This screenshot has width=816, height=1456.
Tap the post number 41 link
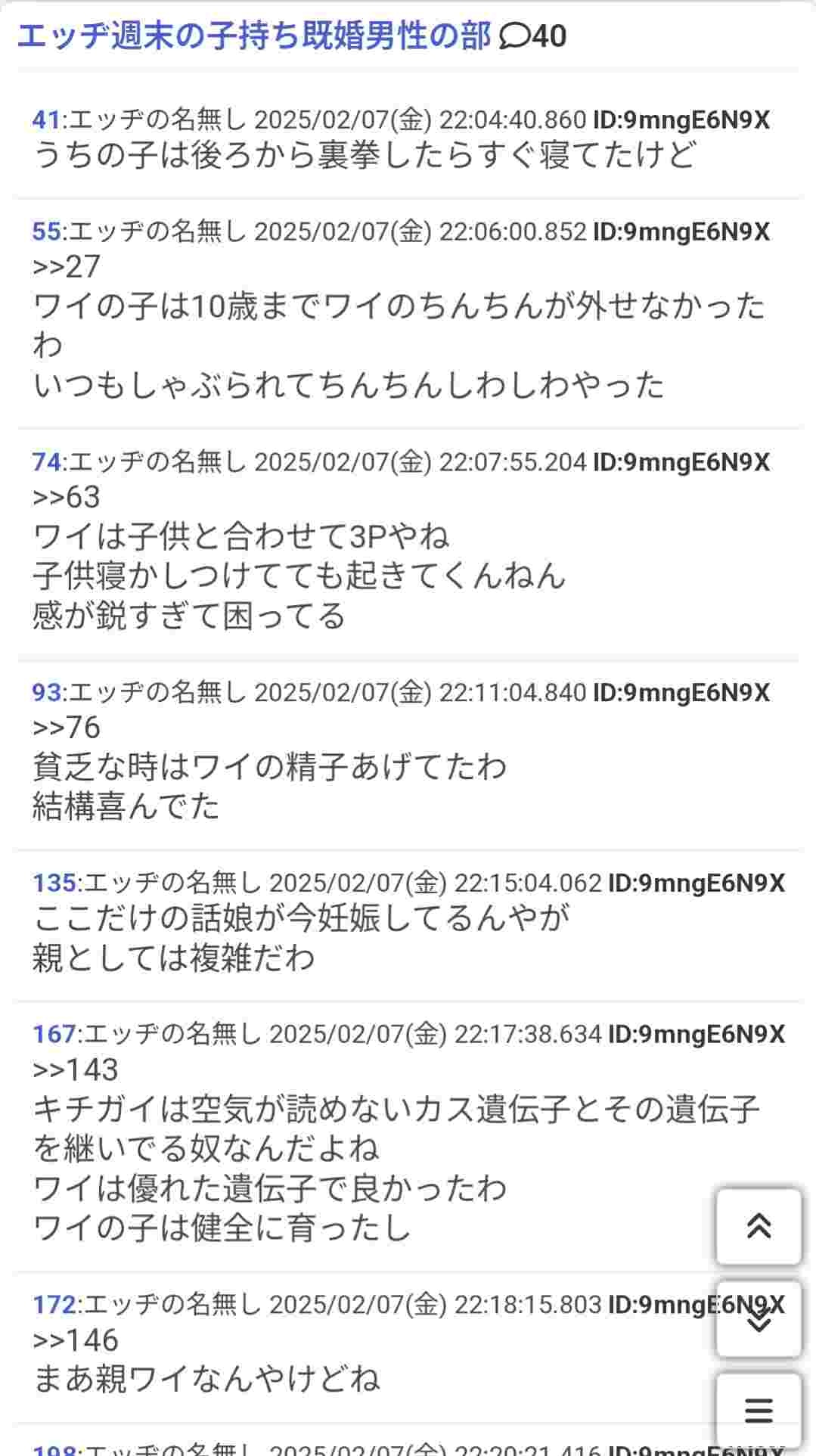tap(45, 119)
